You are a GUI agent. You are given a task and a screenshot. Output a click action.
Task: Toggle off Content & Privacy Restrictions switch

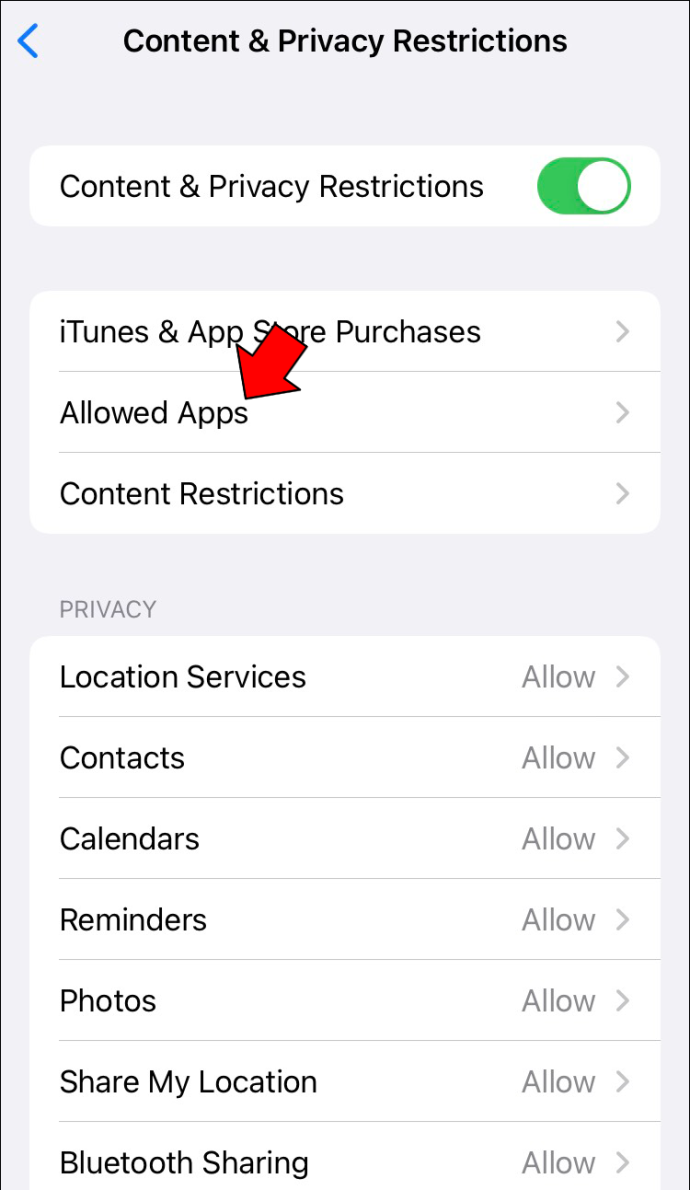[x=584, y=186]
